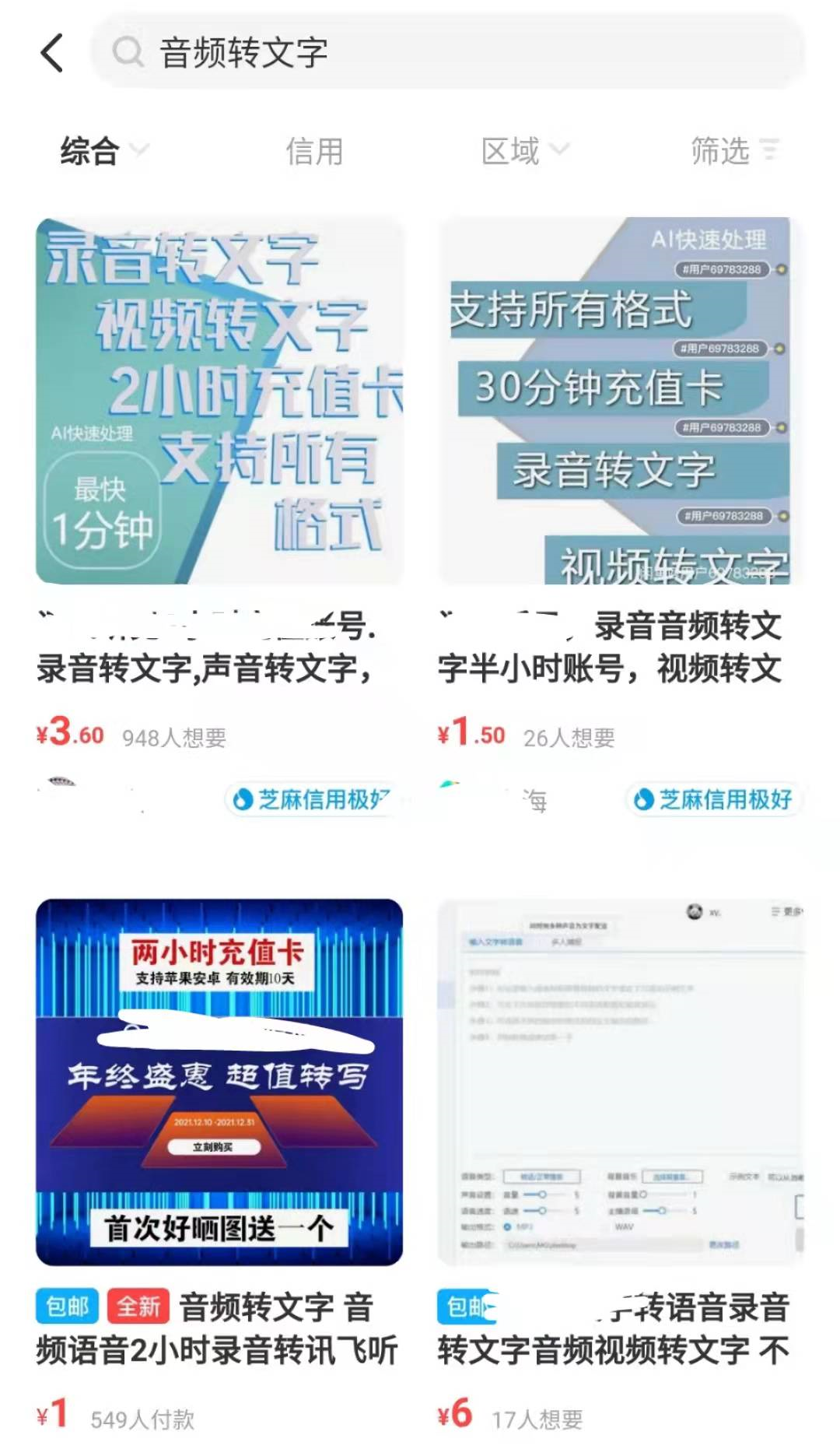
Task: Open the 筛选 filter options
Action: pos(733,150)
